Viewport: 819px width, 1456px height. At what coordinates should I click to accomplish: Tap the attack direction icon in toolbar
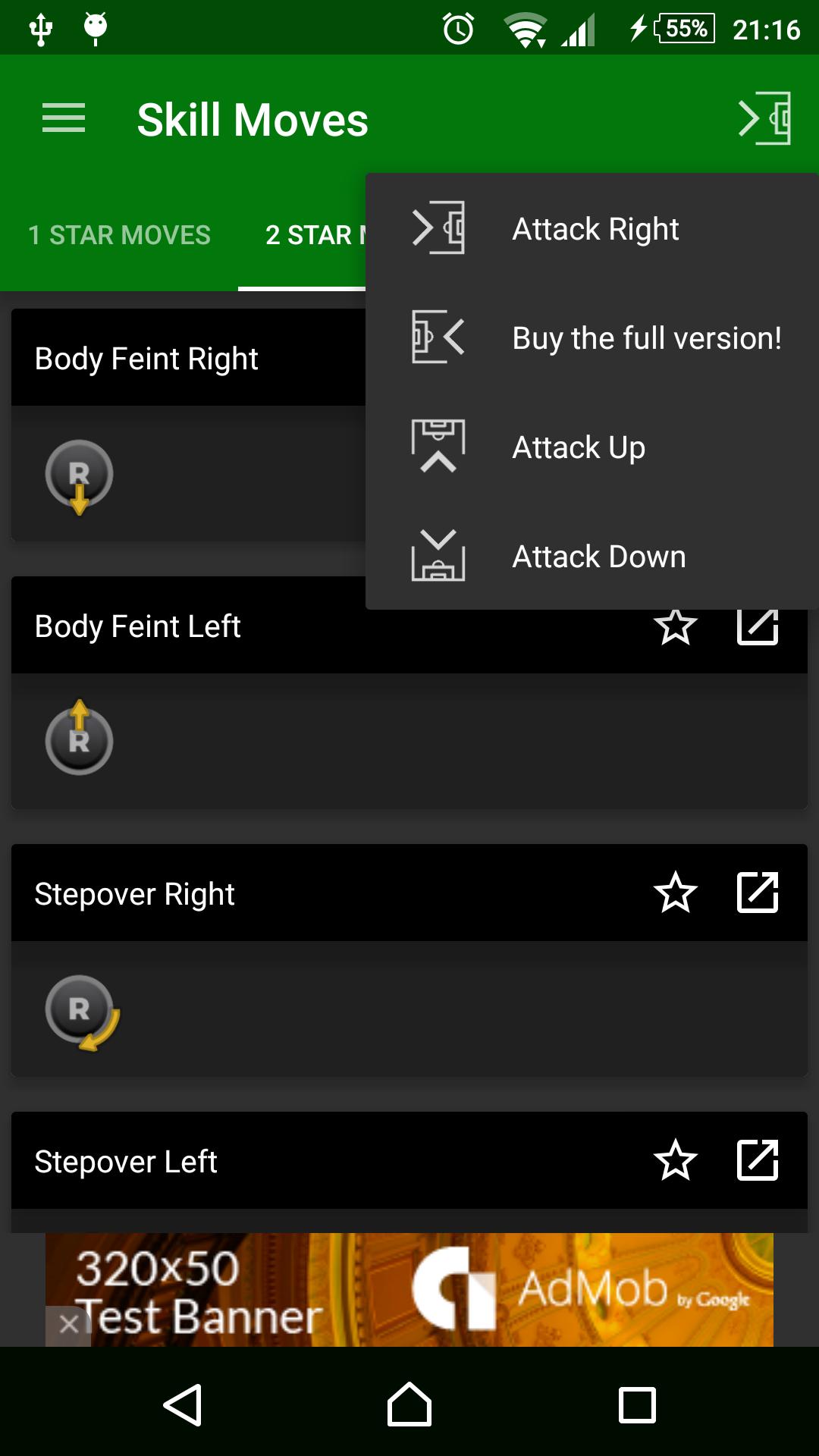pyautogui.click(x=764, y=118)
